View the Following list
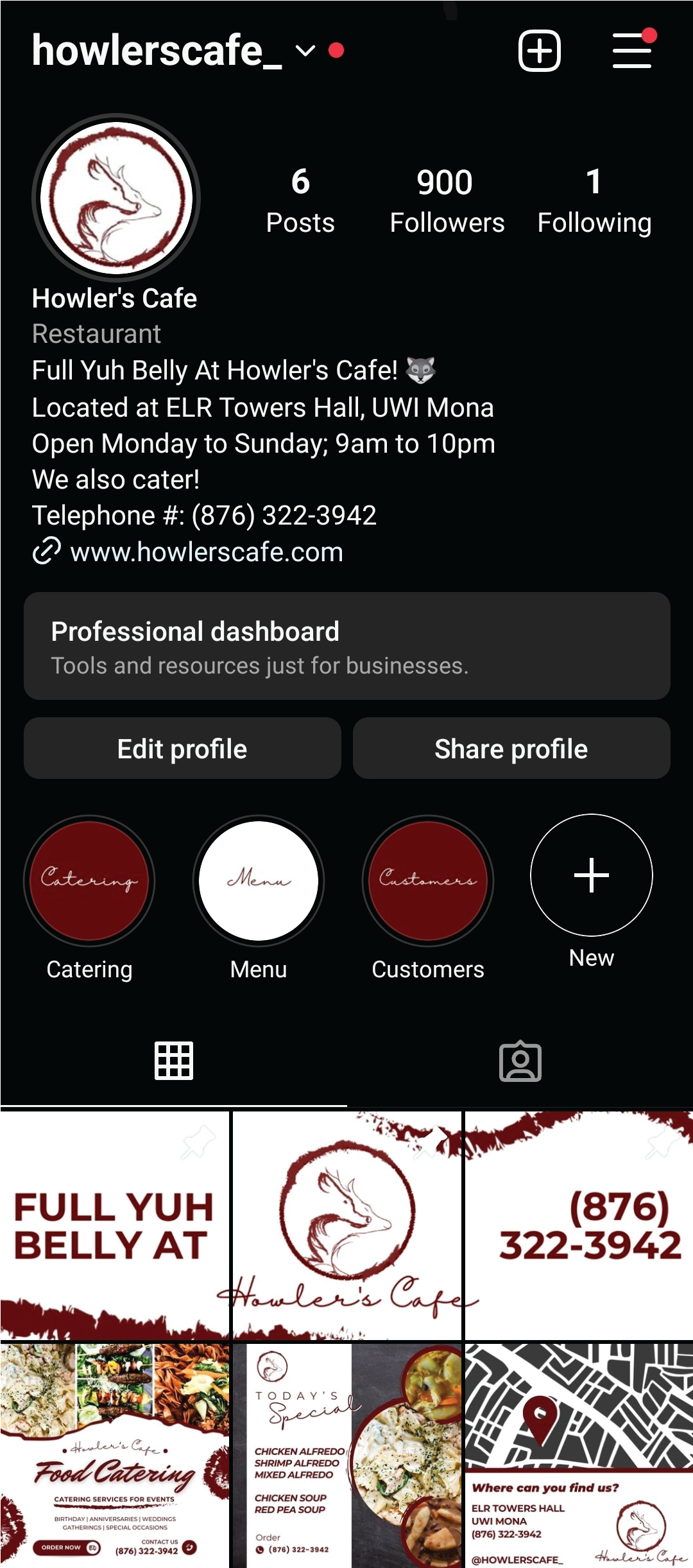 pyautogui.click(x=594, y=200)
